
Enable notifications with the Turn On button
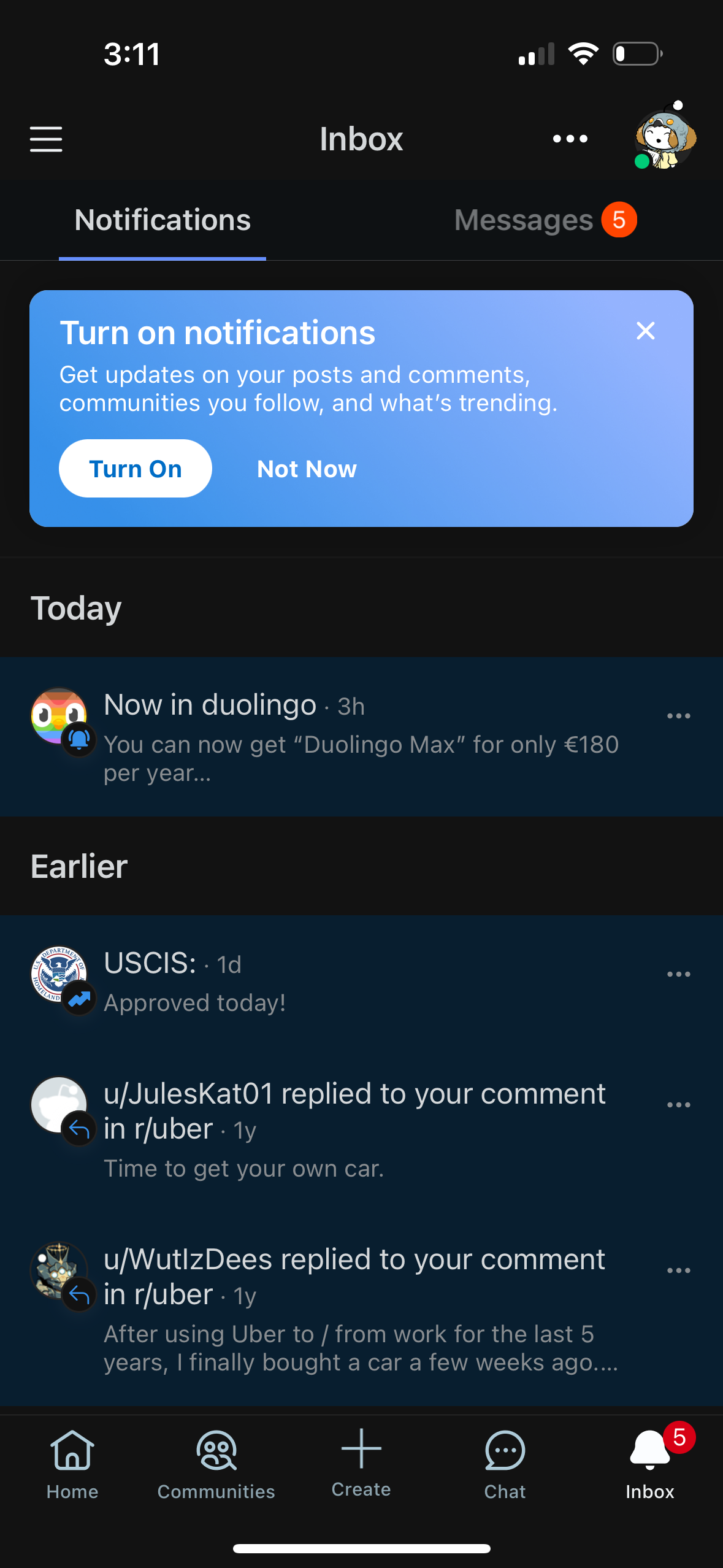(x=135, y=468)
